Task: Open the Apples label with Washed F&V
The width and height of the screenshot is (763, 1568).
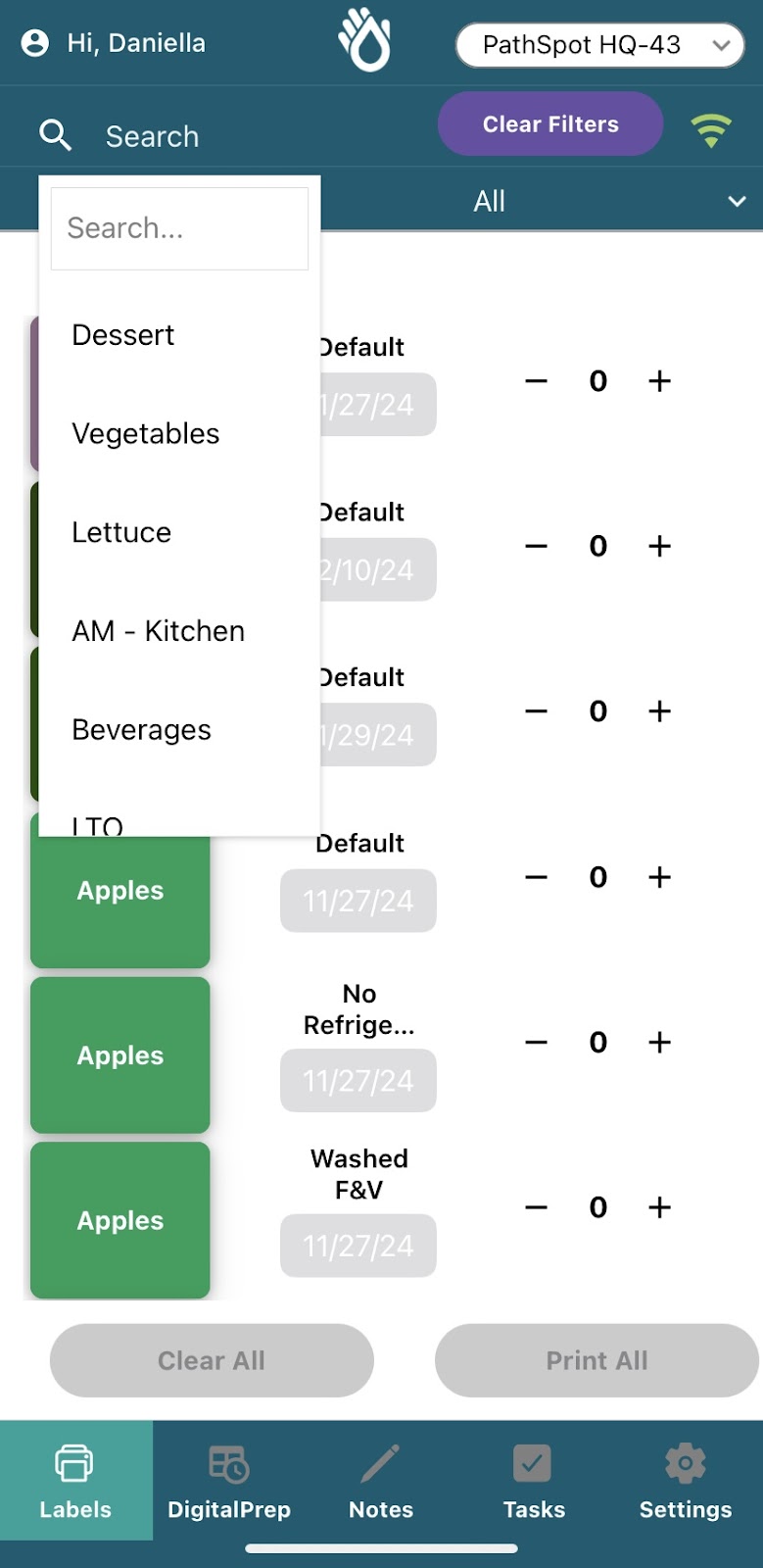Action: [x=120, y=1220]
